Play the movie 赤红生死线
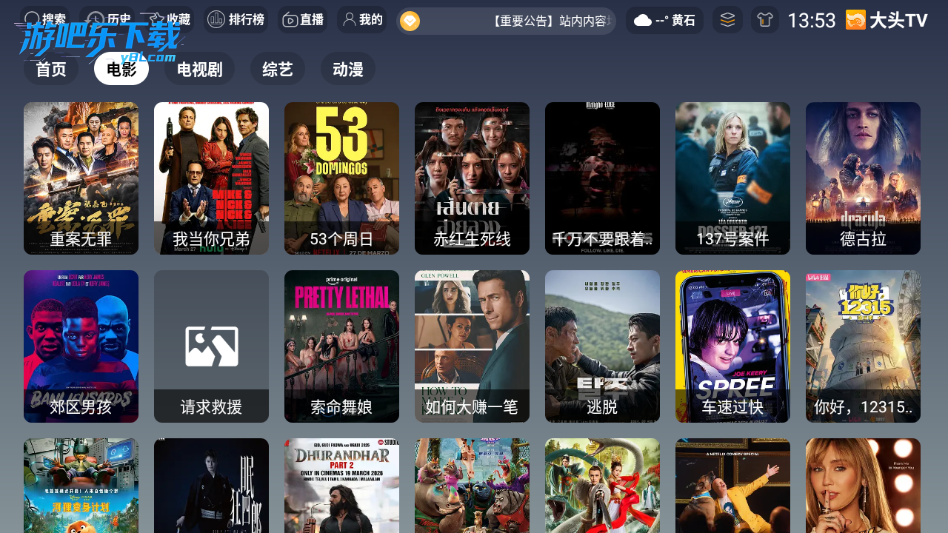 click(472, 178)
